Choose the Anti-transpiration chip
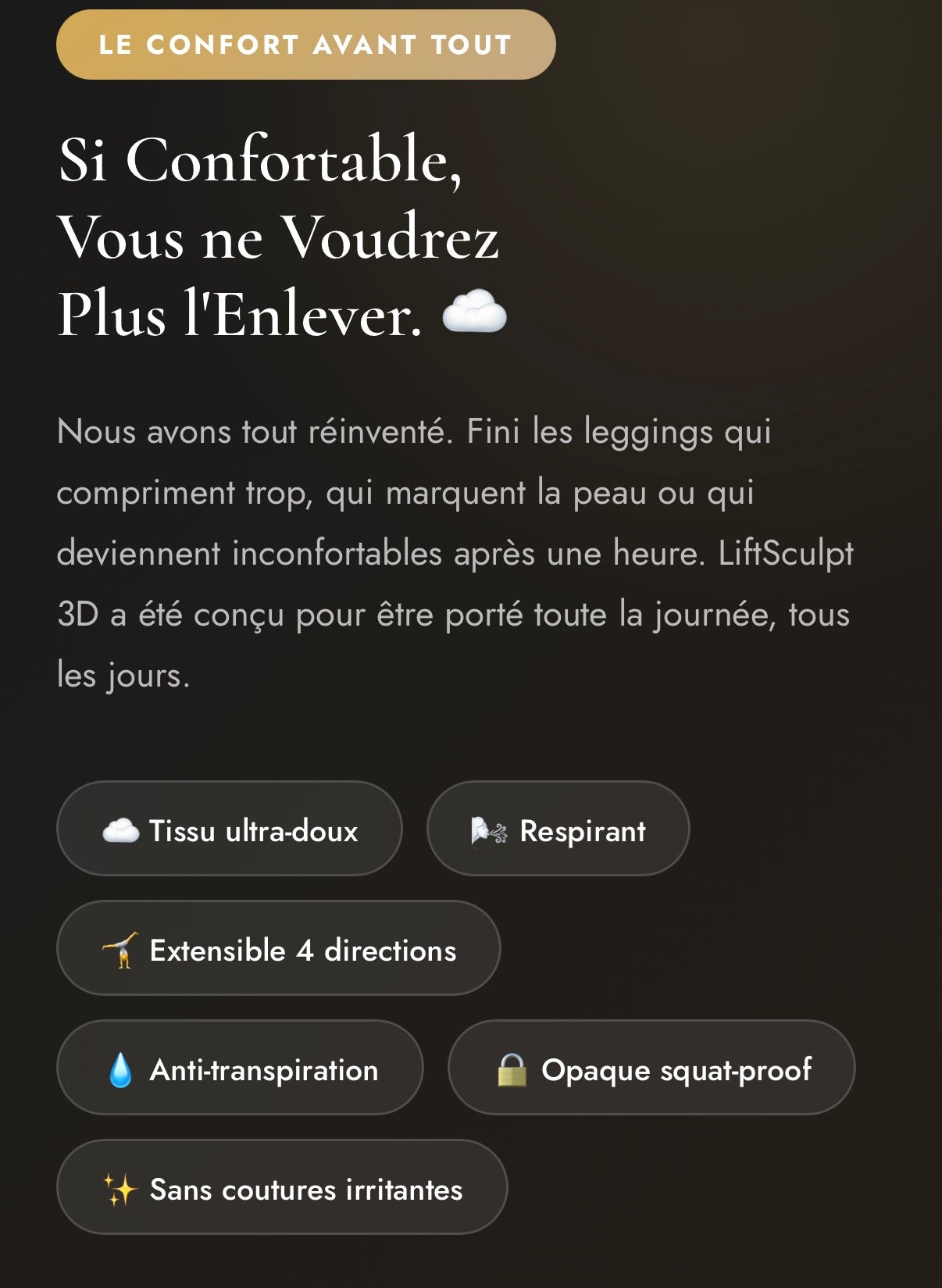Image resolution: width=942 pixels, height=1288 pixels. tap(240, 1069)
